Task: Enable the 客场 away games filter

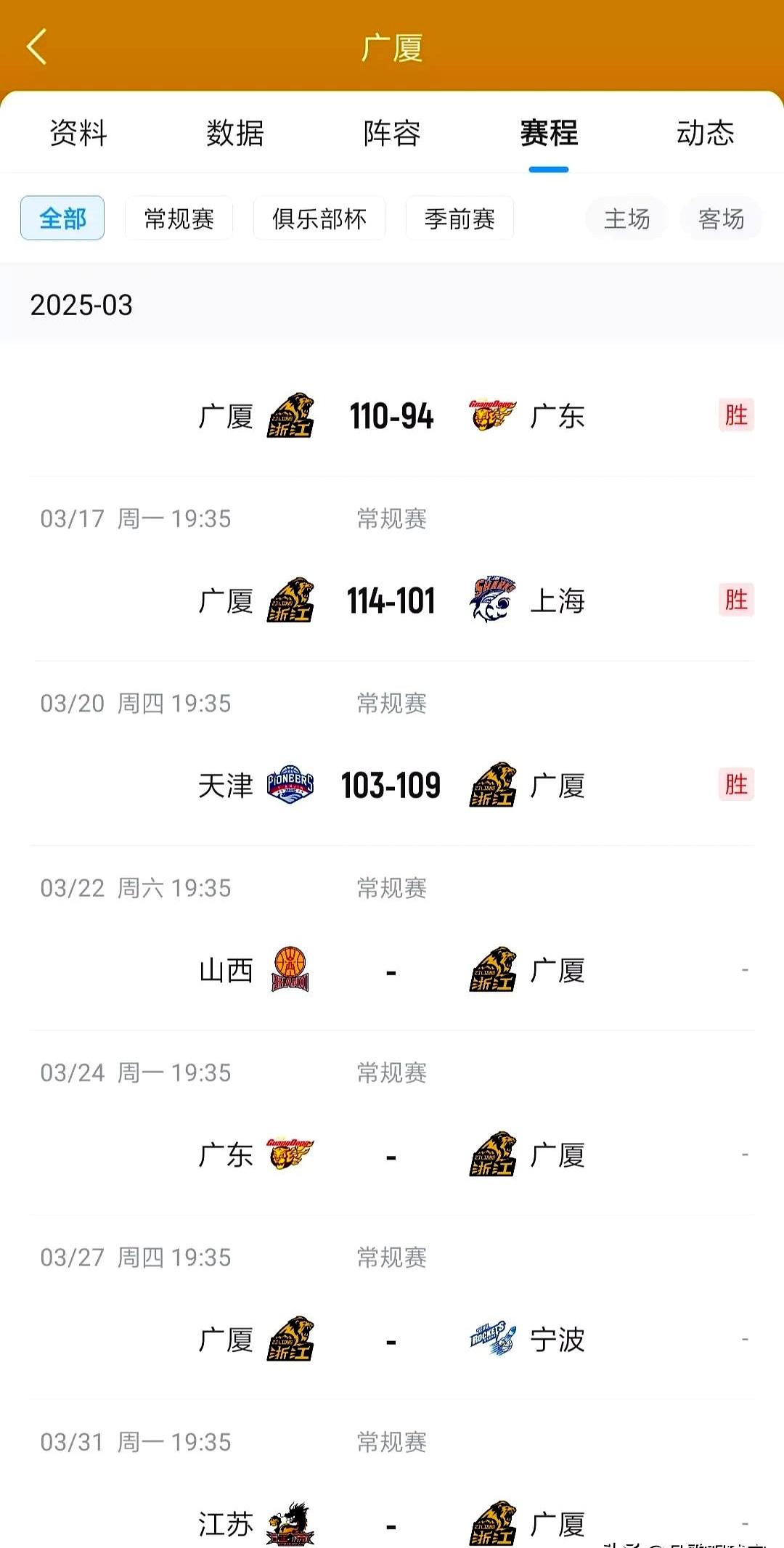Action: (720, 218)
